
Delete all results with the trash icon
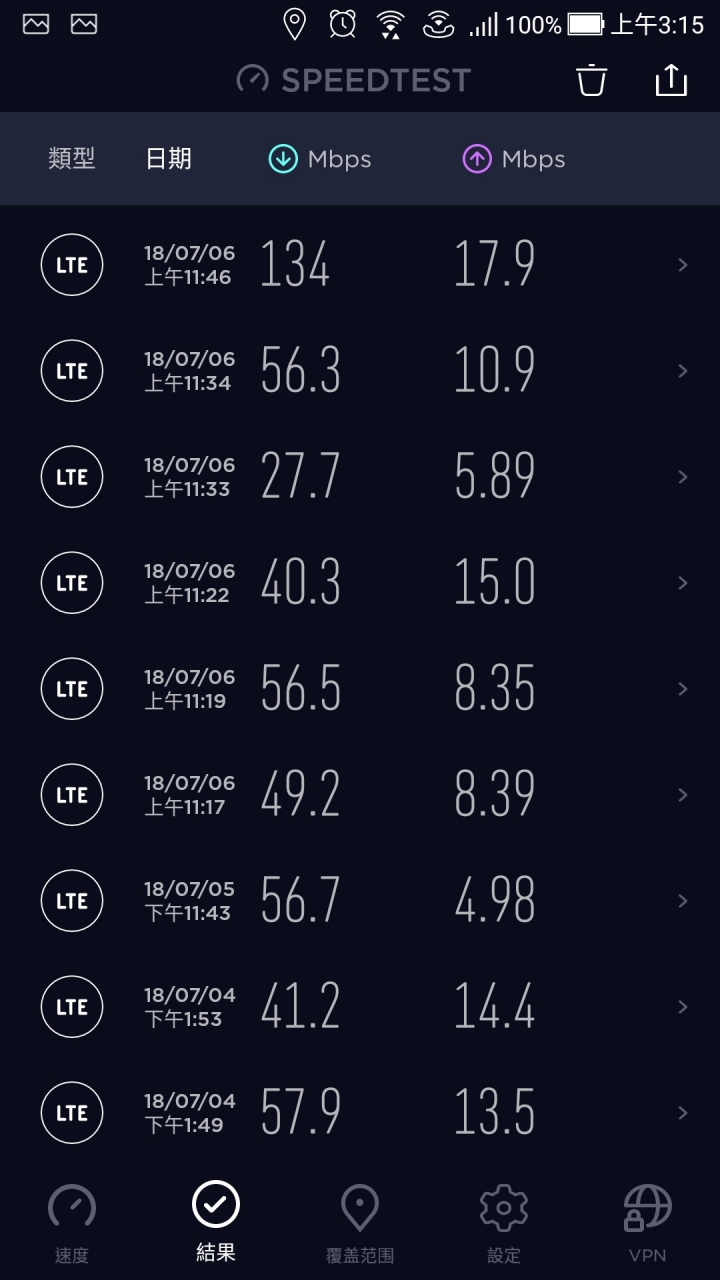point(592,80)
